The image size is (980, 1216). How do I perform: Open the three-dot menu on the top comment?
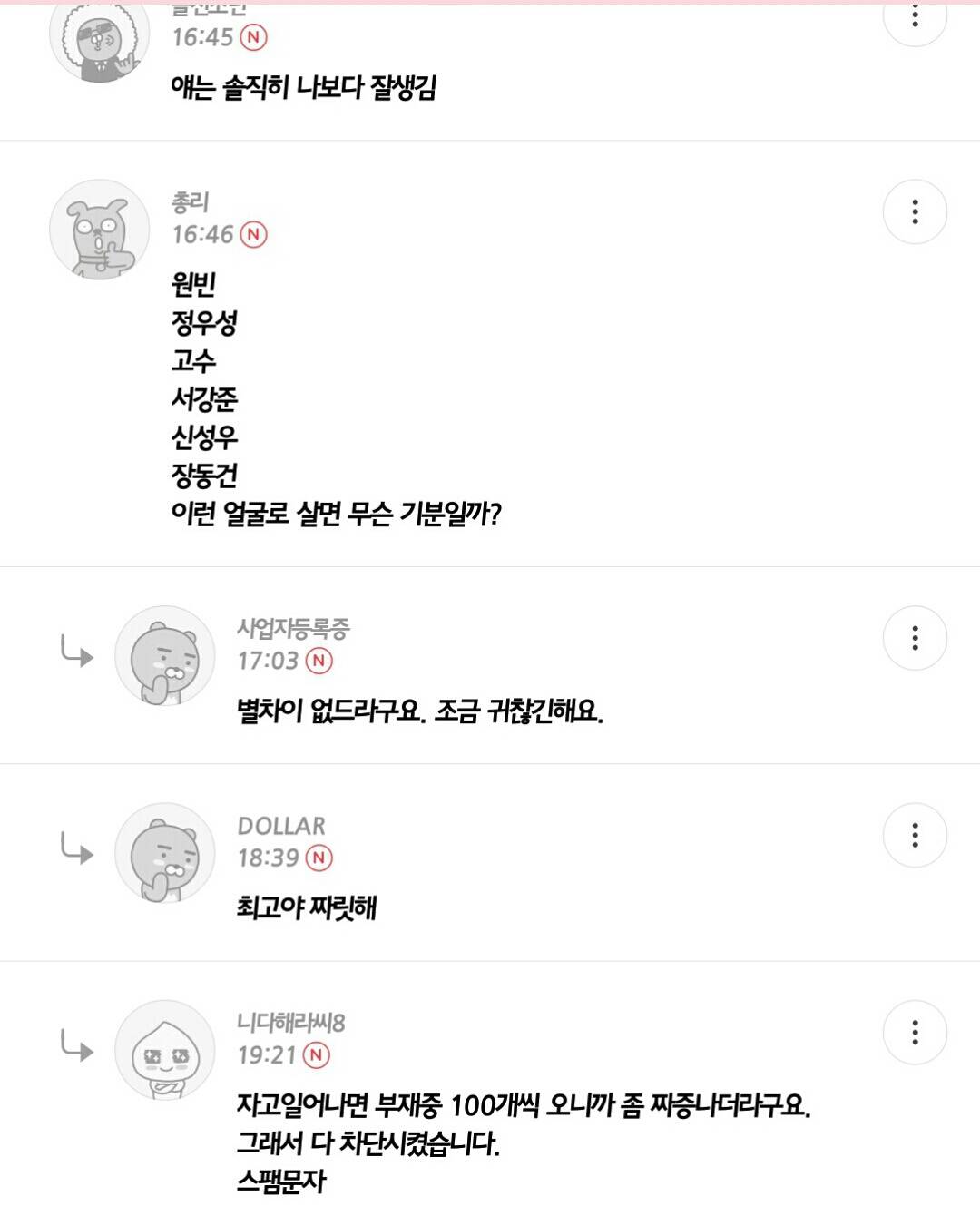(916, 16)
